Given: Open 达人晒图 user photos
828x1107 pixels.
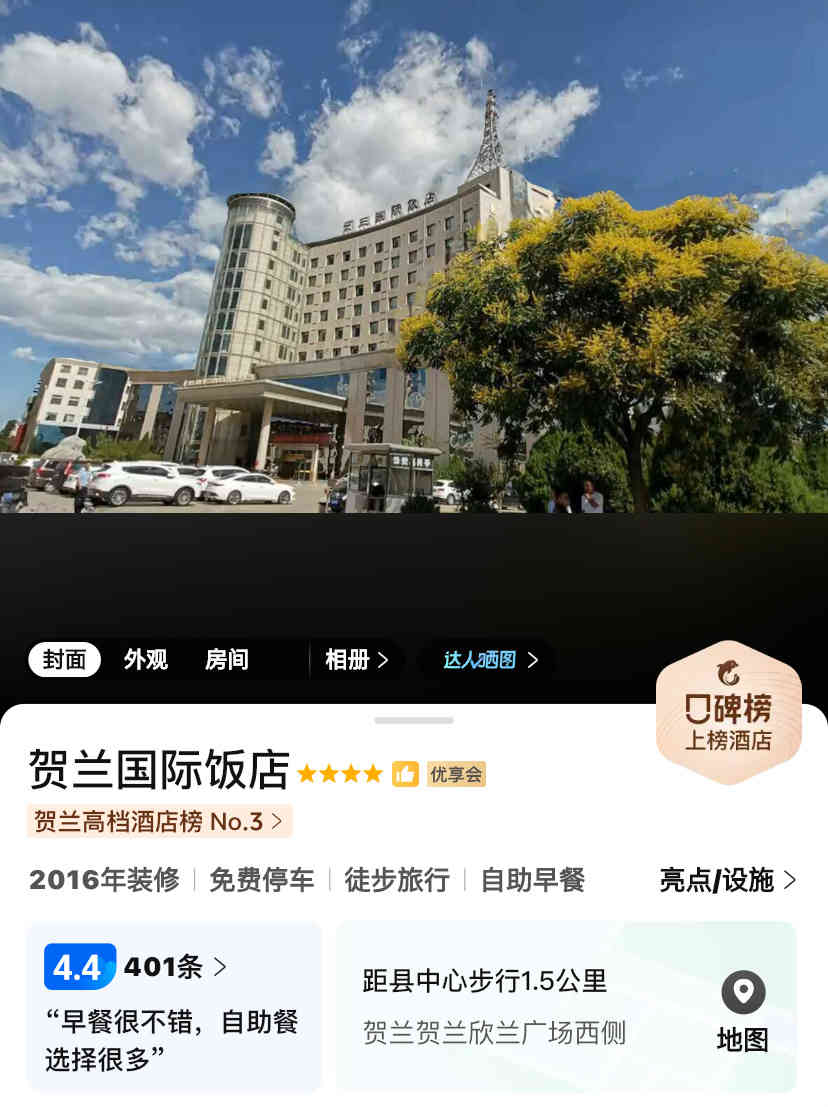Looking at the screenshot, I should click(x=490, y=660).
